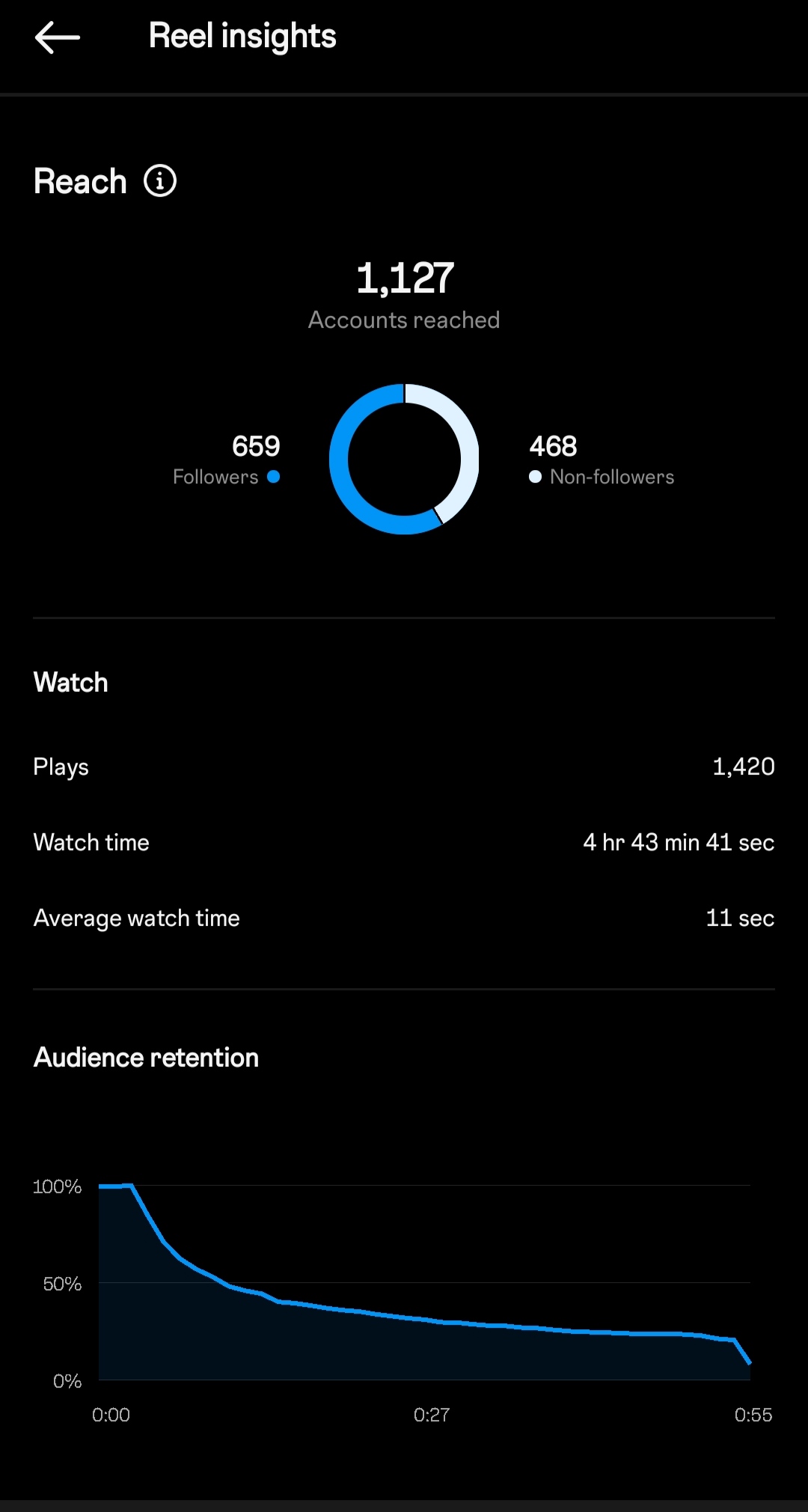Open the info icon next to Reach
The width and height of the screenshot is (808, 1512).
(160, 181)
